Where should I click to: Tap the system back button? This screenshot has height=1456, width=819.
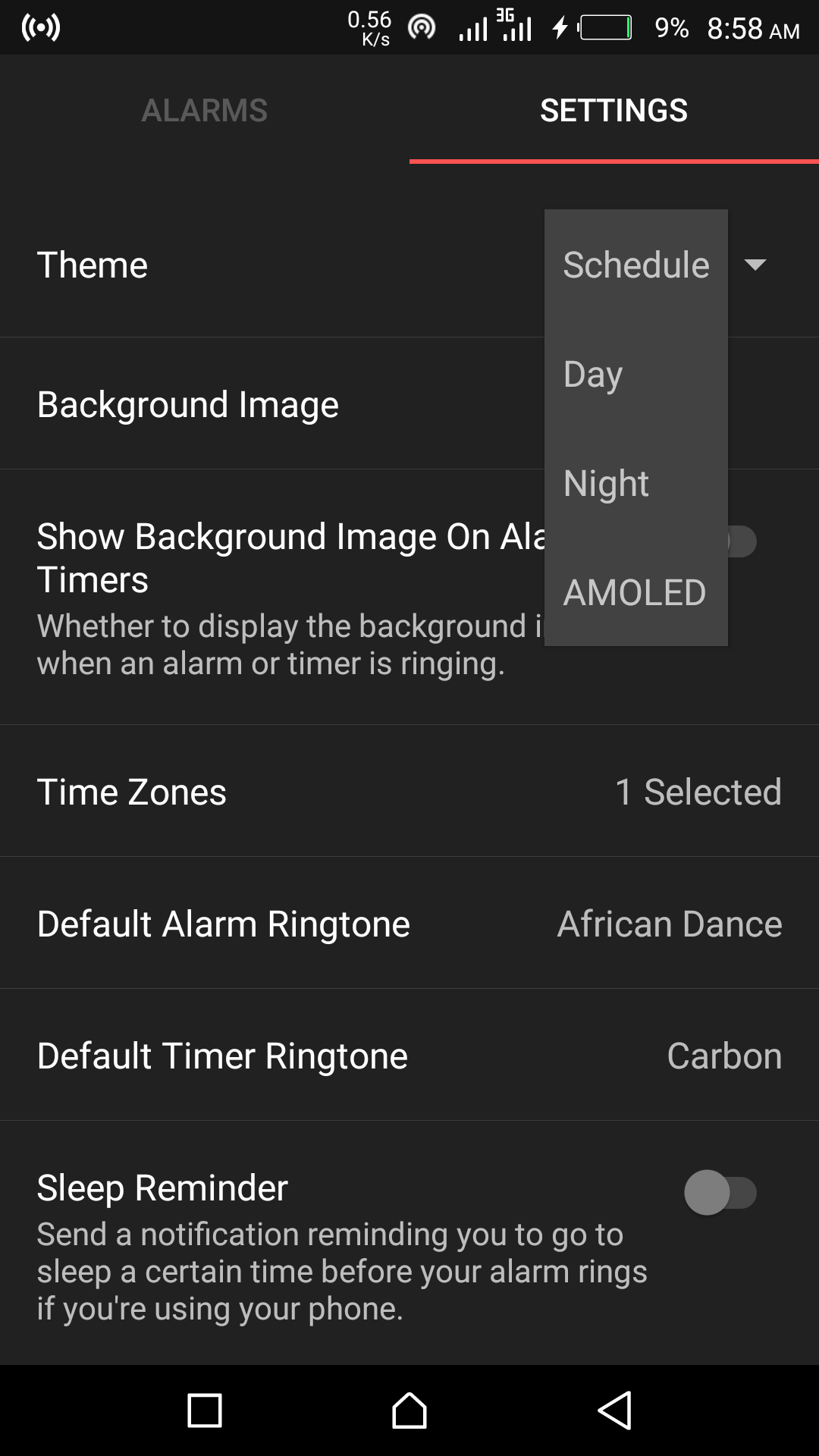pyautogui.click(x=614, y=1410)
